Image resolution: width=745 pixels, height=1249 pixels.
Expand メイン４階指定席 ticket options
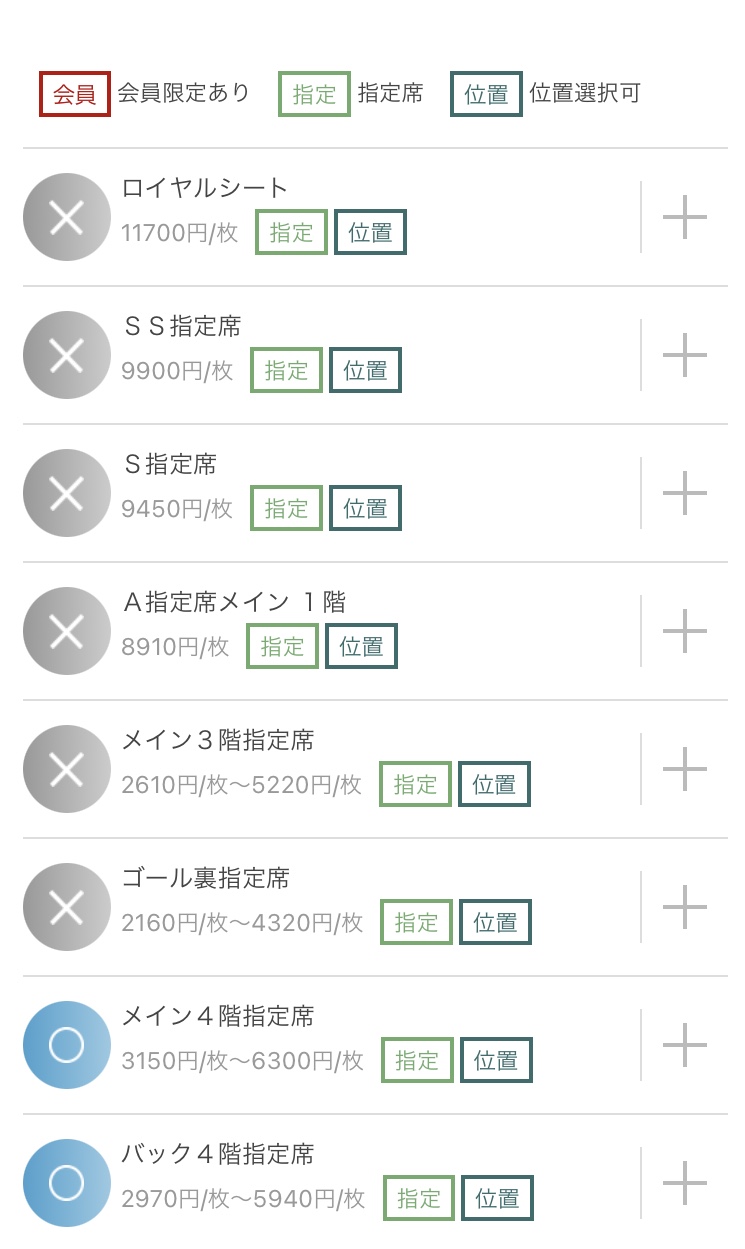[685, 1045]
